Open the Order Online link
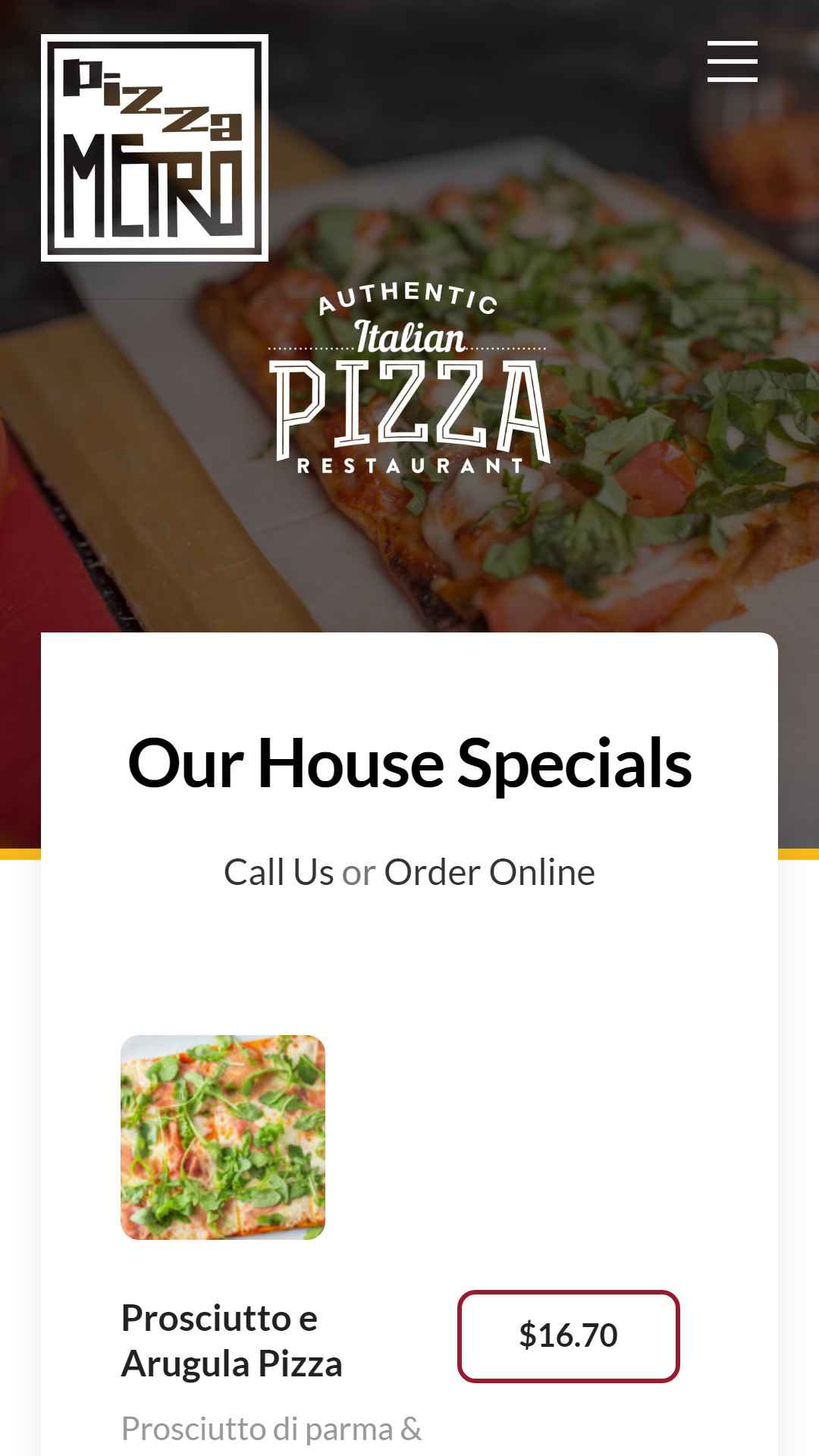Screen dimensions: 819x1456 [489, 872]
